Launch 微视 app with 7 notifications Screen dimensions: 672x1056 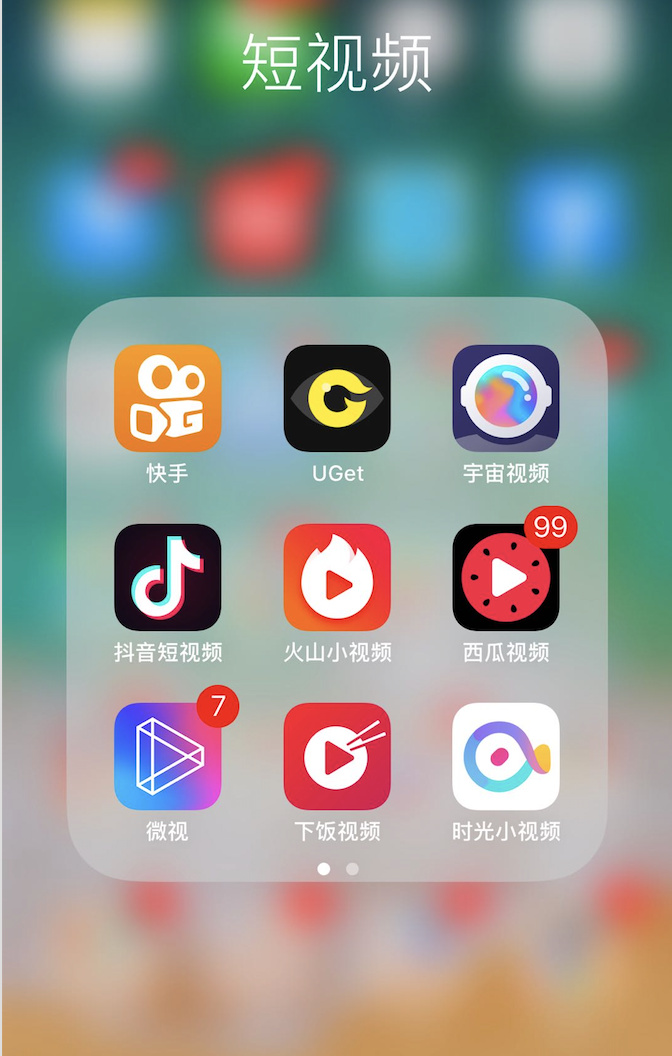[167, 756]
